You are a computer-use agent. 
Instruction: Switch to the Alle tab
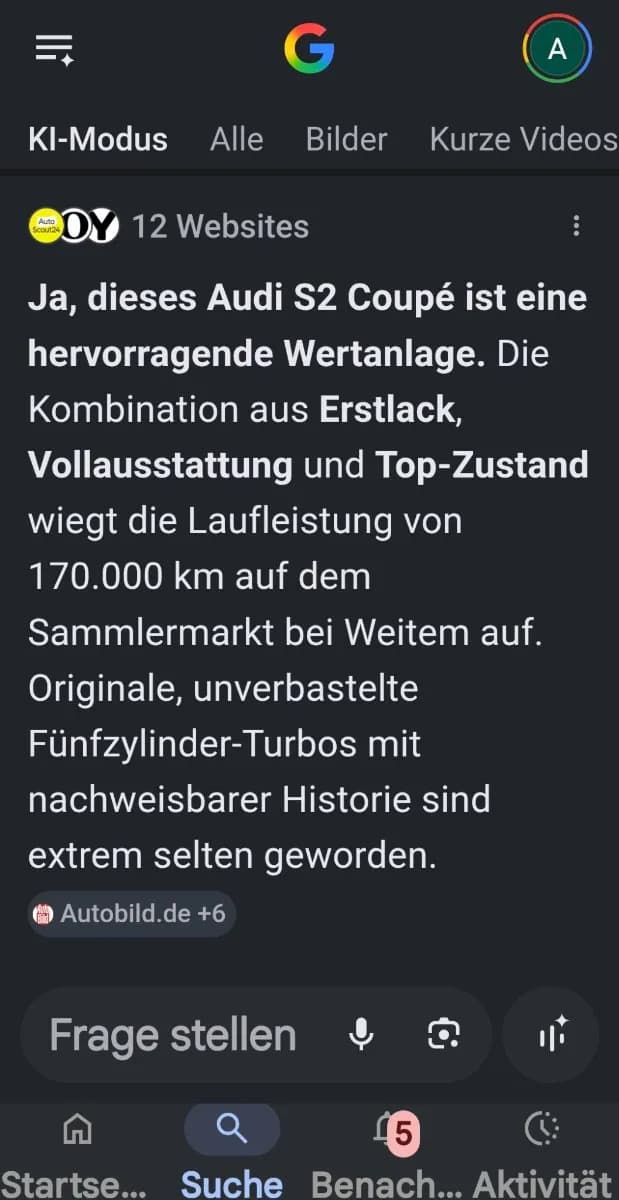coord(237,139)
